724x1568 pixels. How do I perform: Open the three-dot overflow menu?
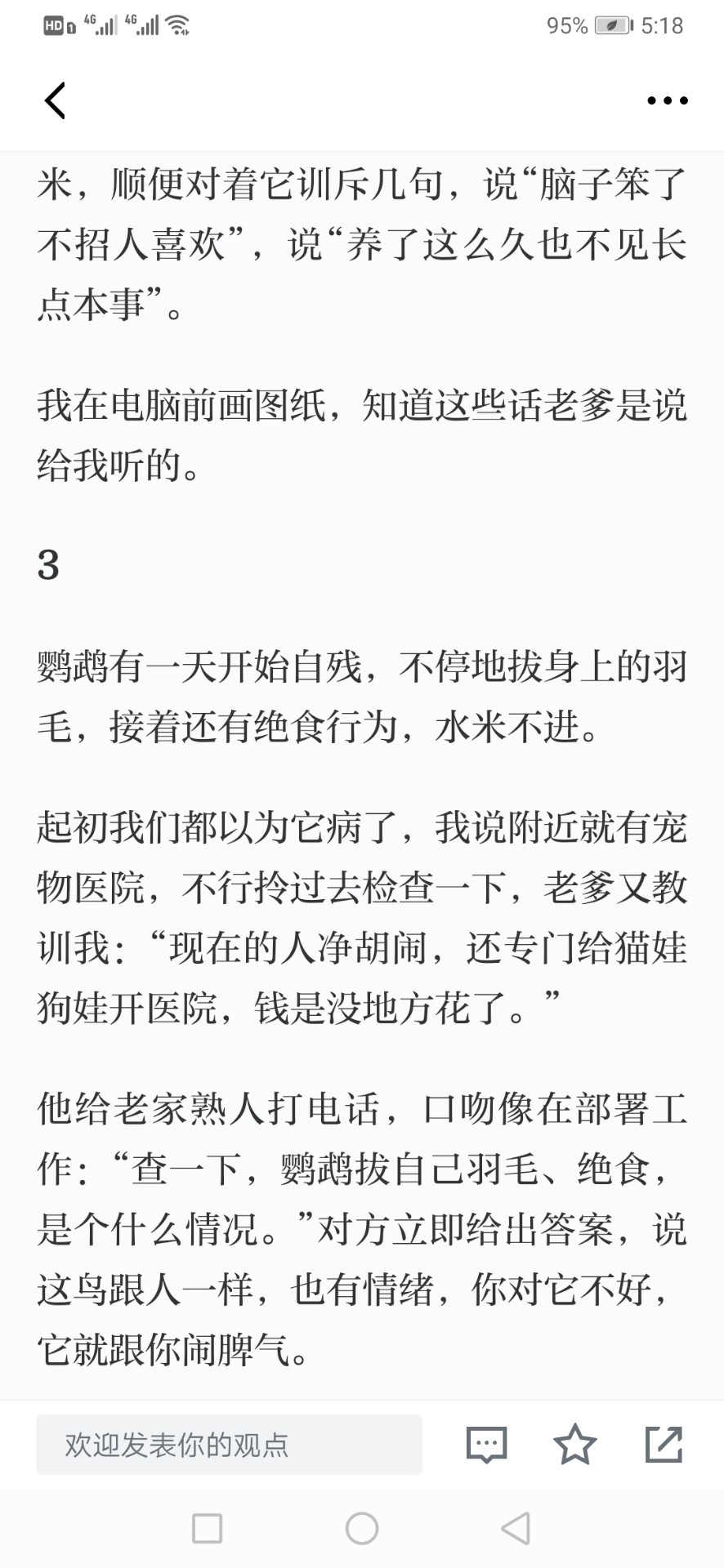coord(668,100)
